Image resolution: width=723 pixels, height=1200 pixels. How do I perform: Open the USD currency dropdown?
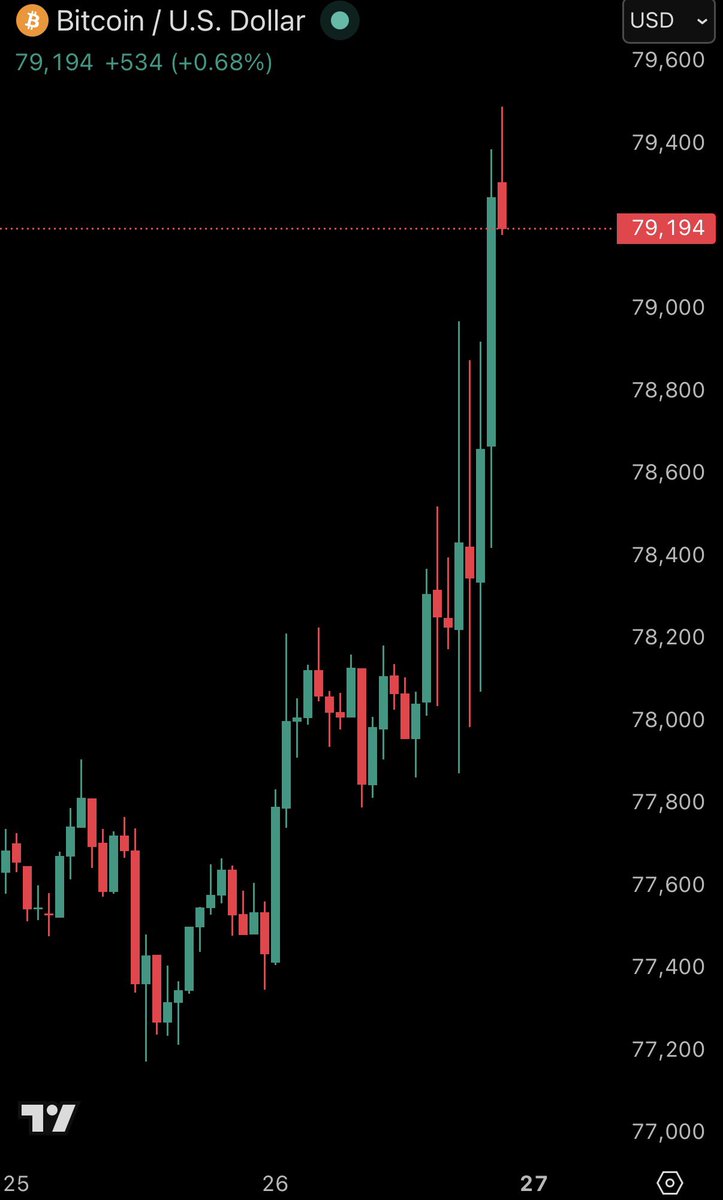[668, 20]
